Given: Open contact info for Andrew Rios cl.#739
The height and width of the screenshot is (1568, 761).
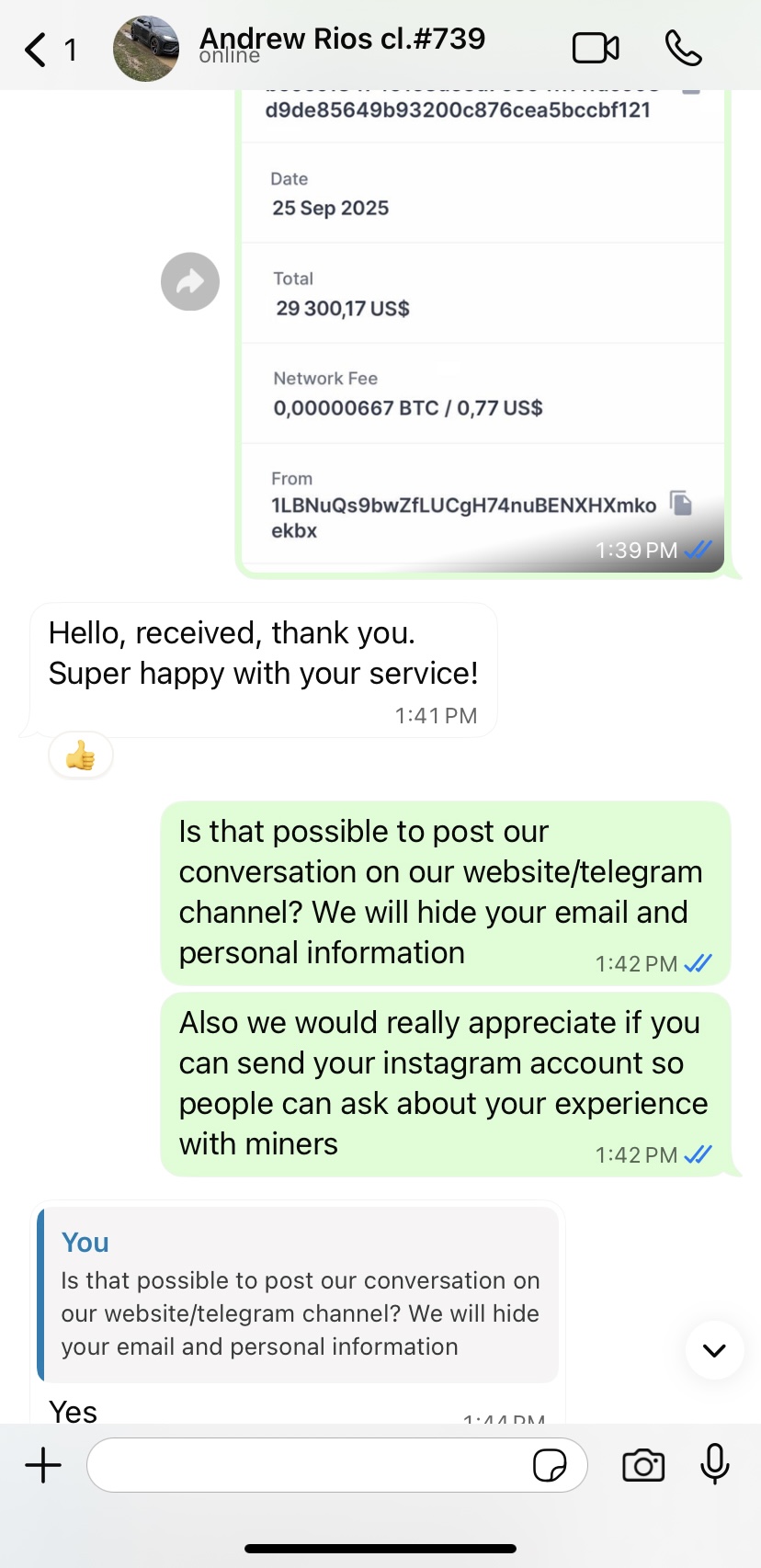Looking at the screenshot, I should (342, 41).
